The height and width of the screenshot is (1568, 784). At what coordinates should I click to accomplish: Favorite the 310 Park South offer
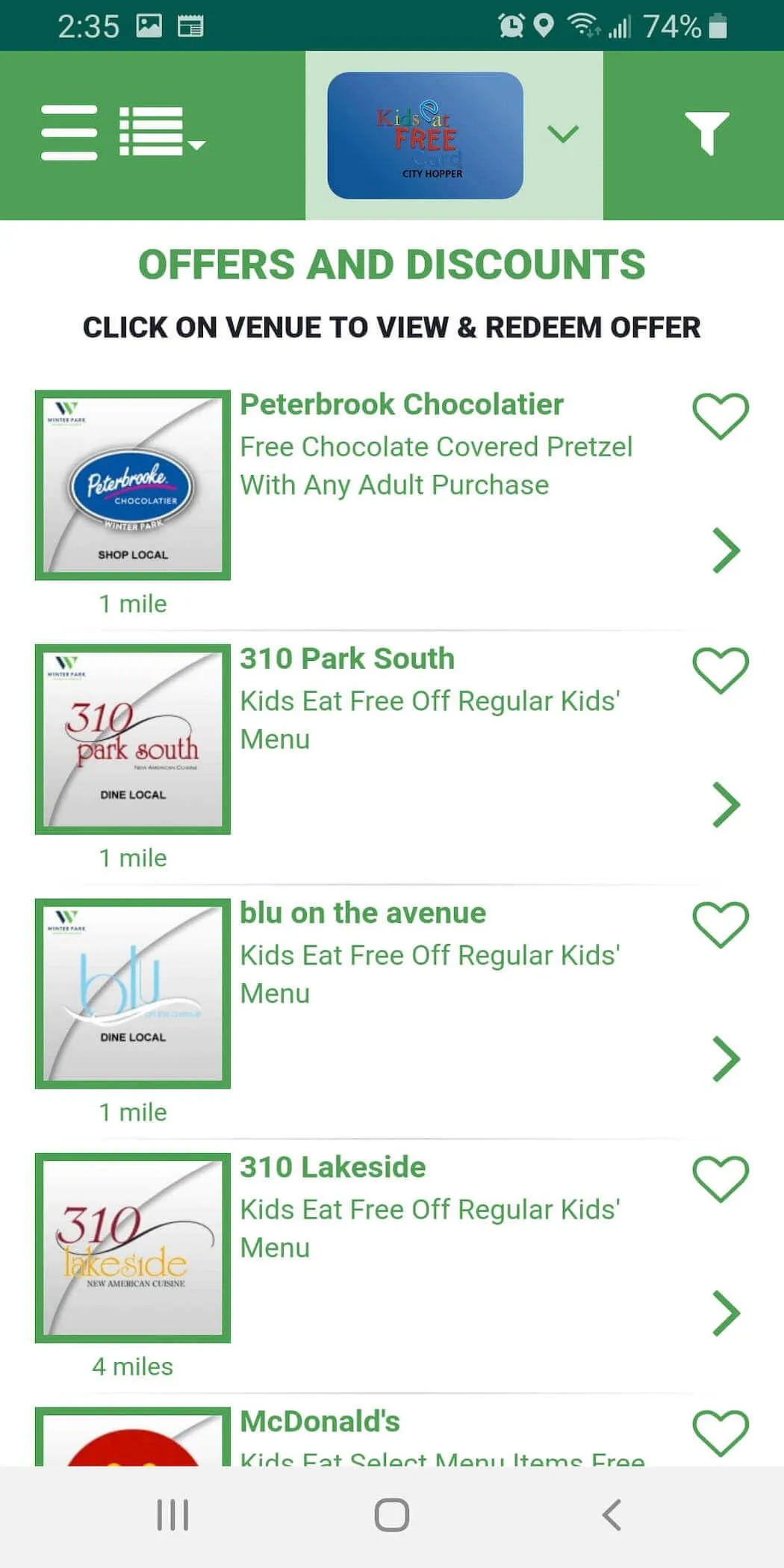coord(721,671)
